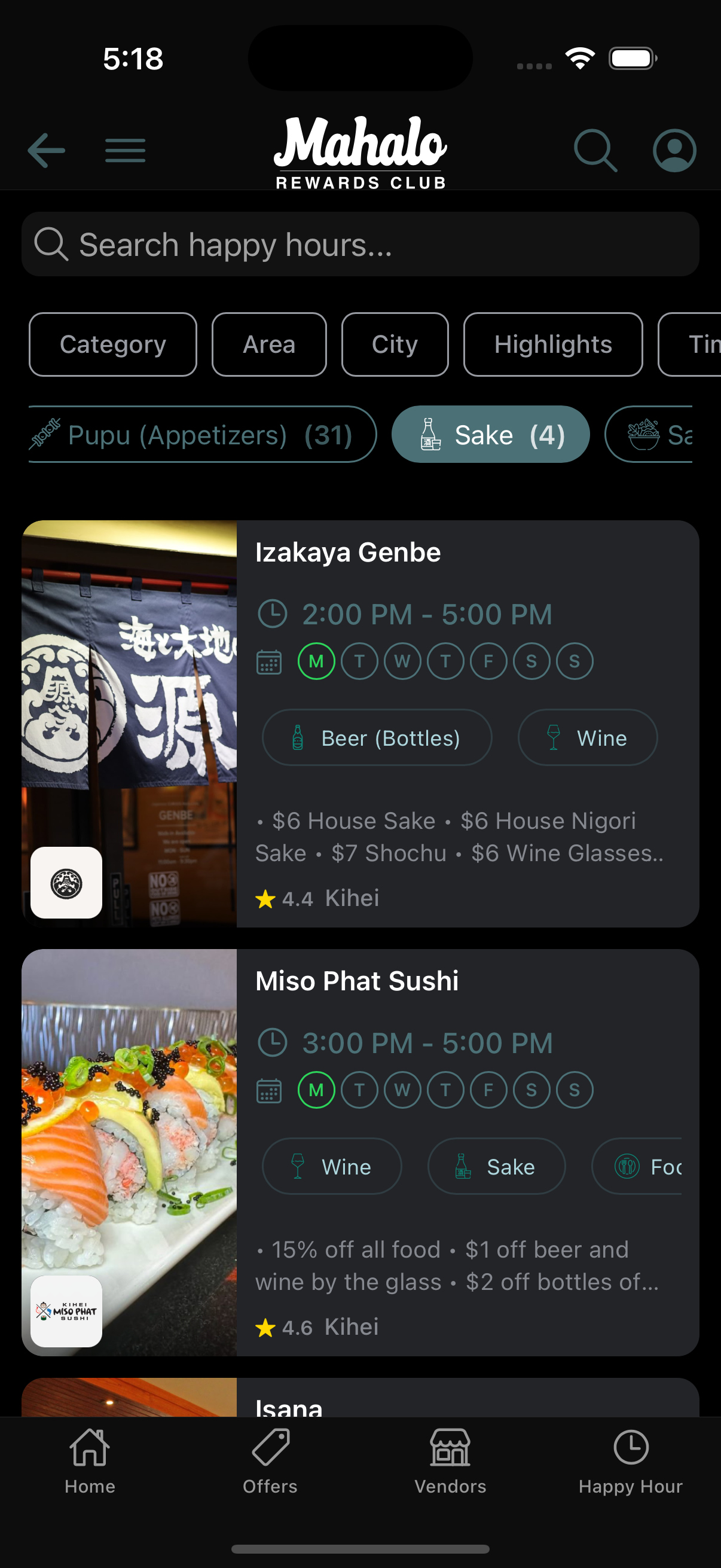The width and height of the screenshot is (721, 1568).
Task: Tap the Search happy hours field
Action: coord(360,245)
